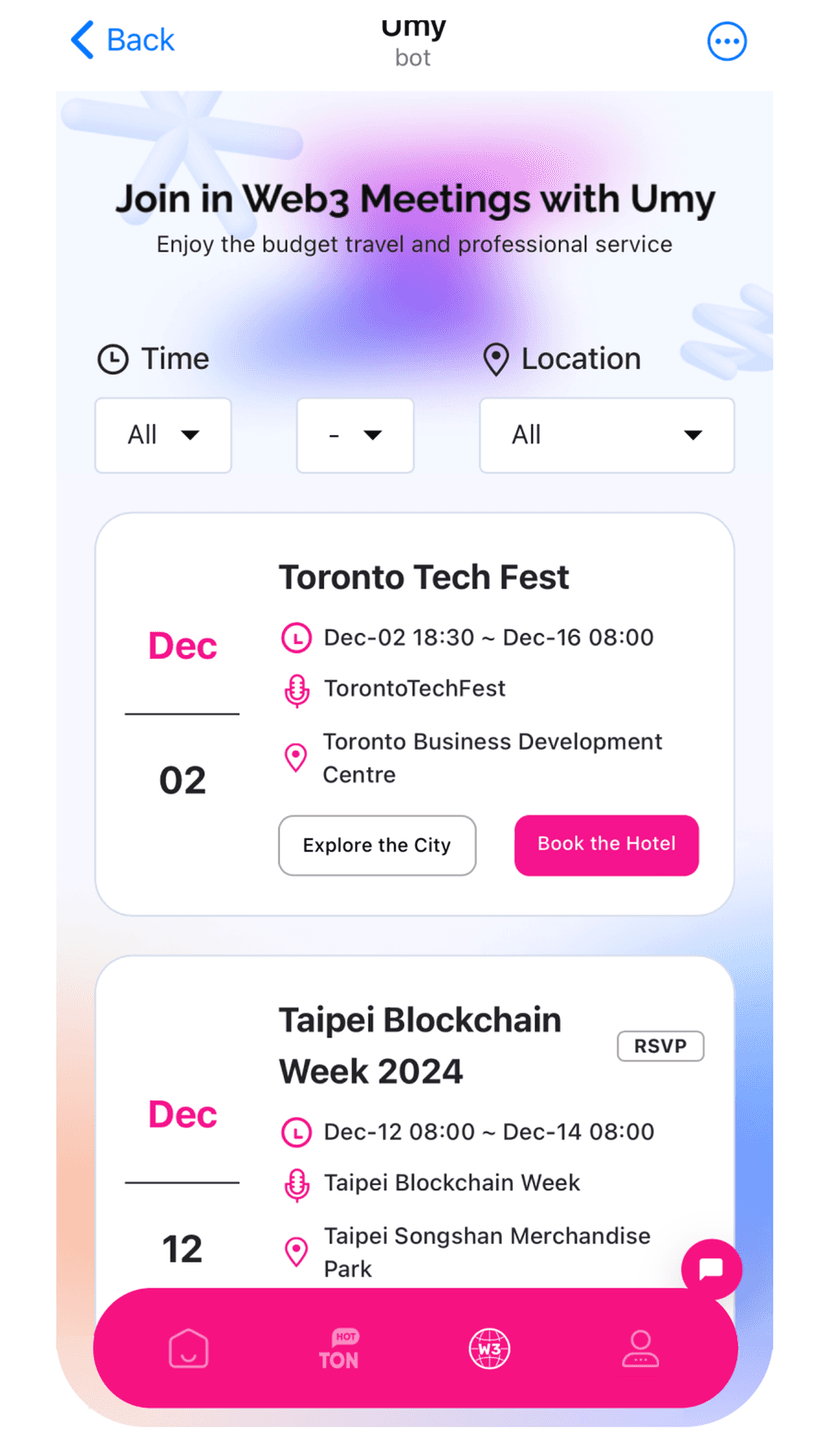Image resolution: width=828 pixels, height=1432 pixels.
Task: Open the Location 'All' dropdown
Action: tap(606, 435)
